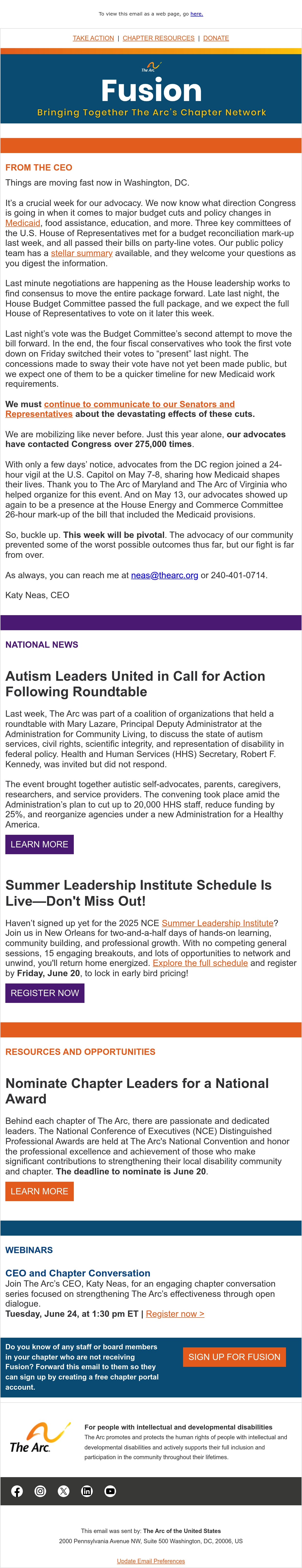Follow the link to contact Senators and Representatives

click(120, 409)
